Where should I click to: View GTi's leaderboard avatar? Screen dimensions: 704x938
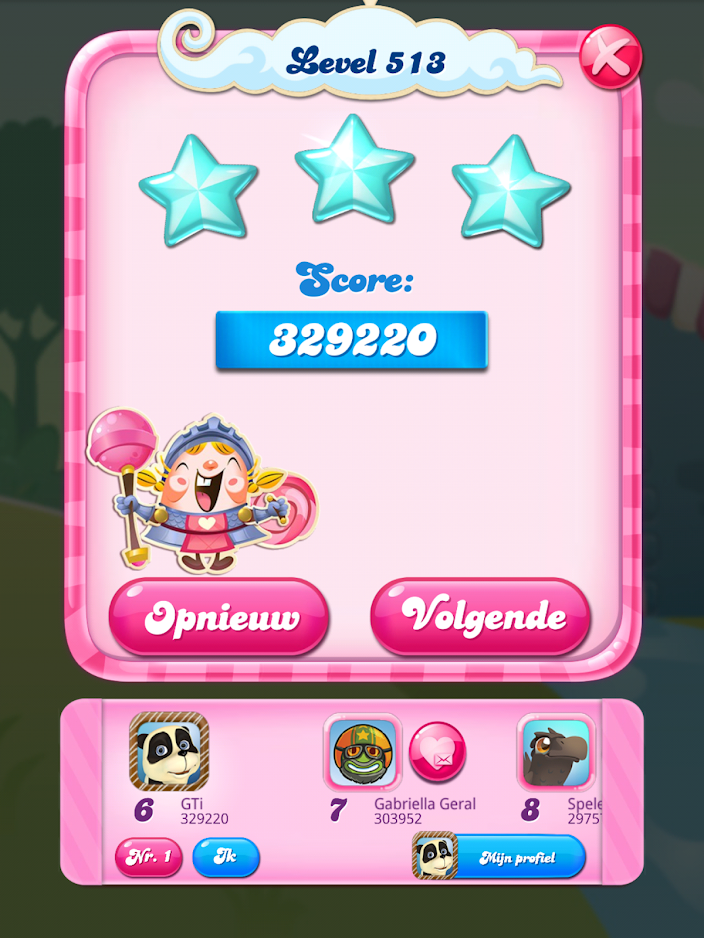click(168, 751)
